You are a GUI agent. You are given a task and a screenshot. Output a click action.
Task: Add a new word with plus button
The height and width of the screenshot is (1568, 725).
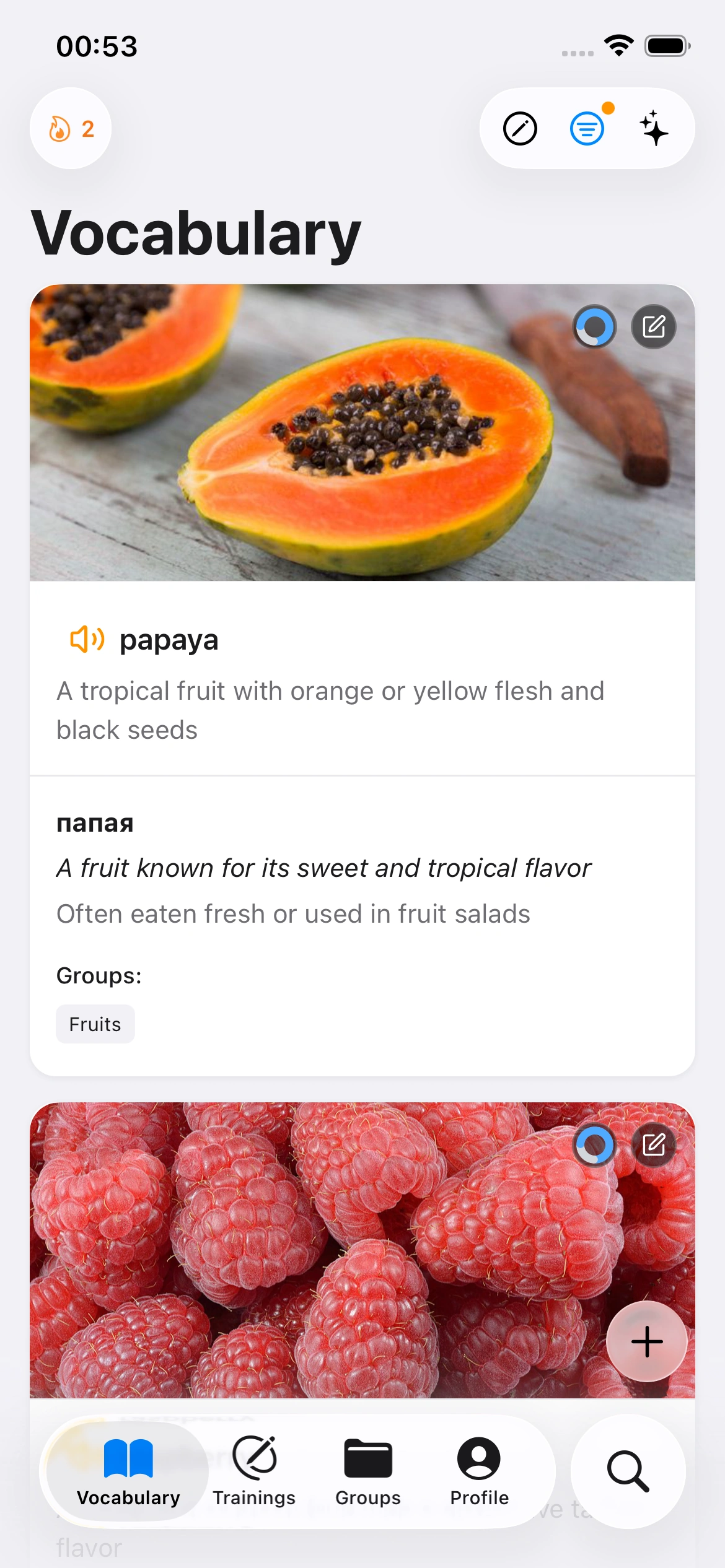point(647,1341)
